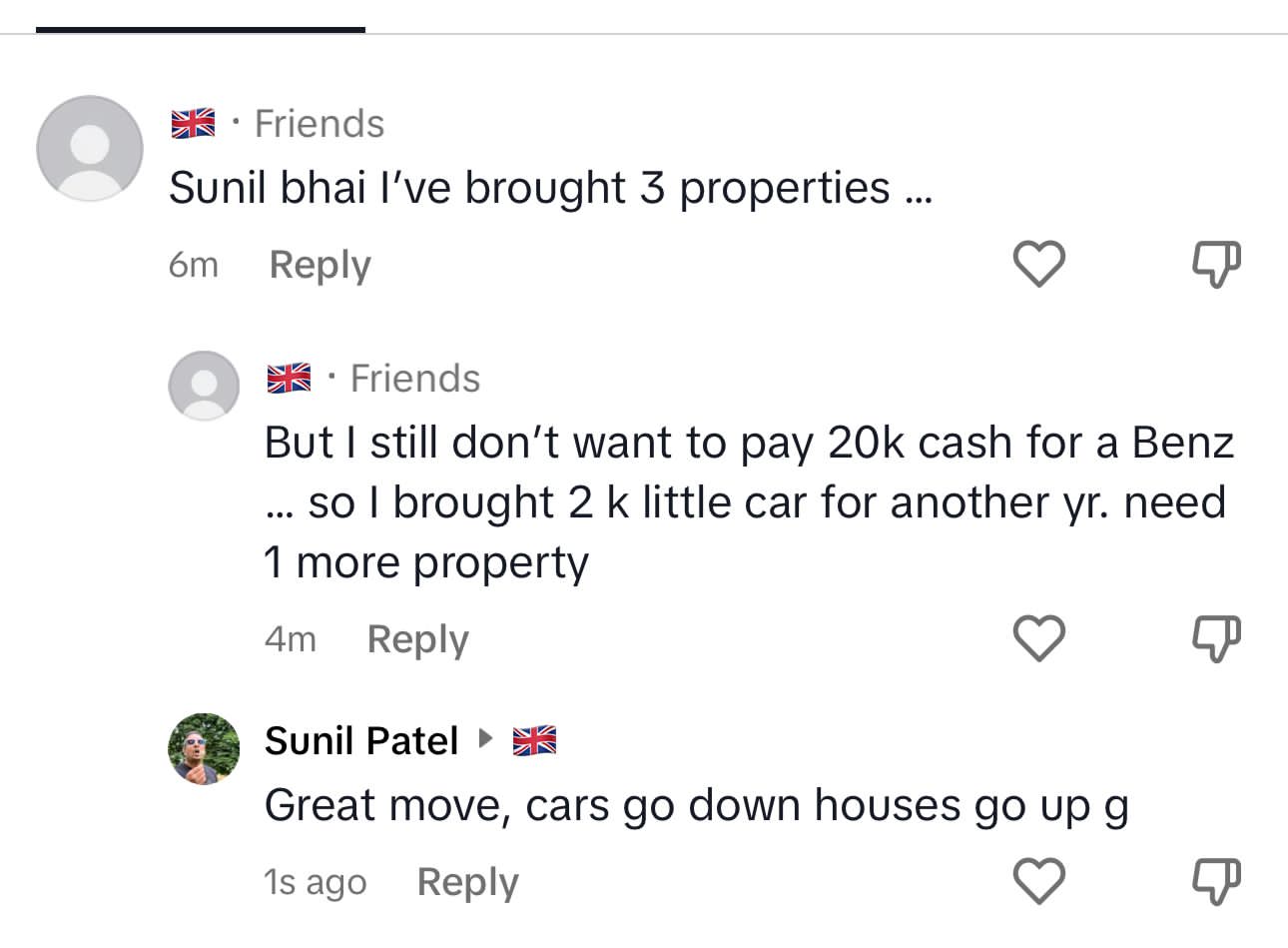Like the '3 properties' comment

(1038, 264)
